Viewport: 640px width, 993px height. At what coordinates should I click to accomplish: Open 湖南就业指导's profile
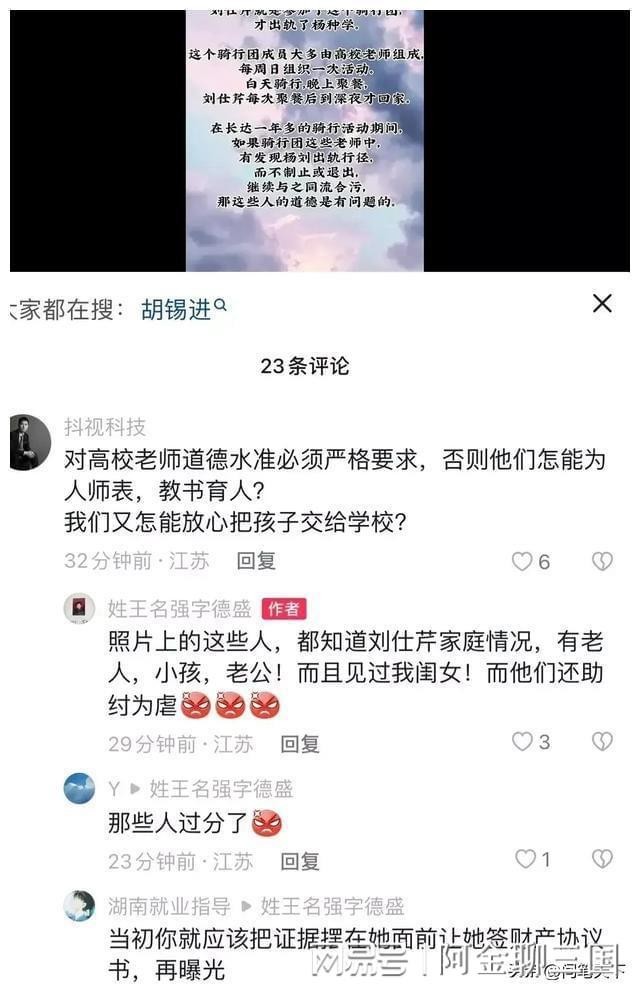[79, 906]
